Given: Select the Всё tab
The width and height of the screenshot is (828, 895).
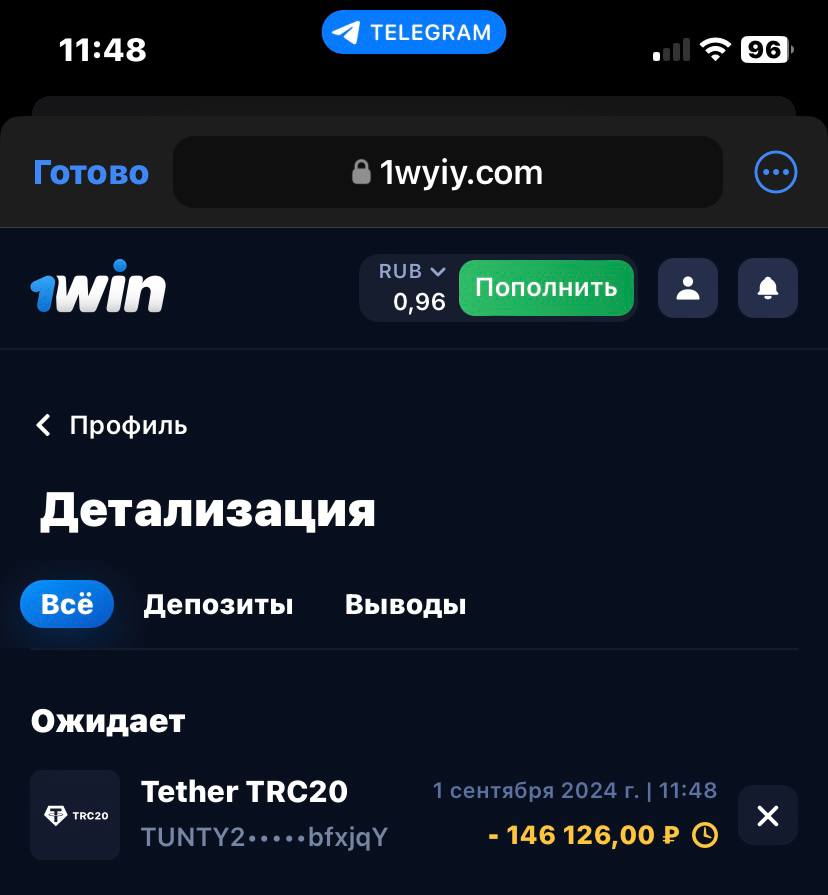Looking at the screenshot, I should click(67, 604).
